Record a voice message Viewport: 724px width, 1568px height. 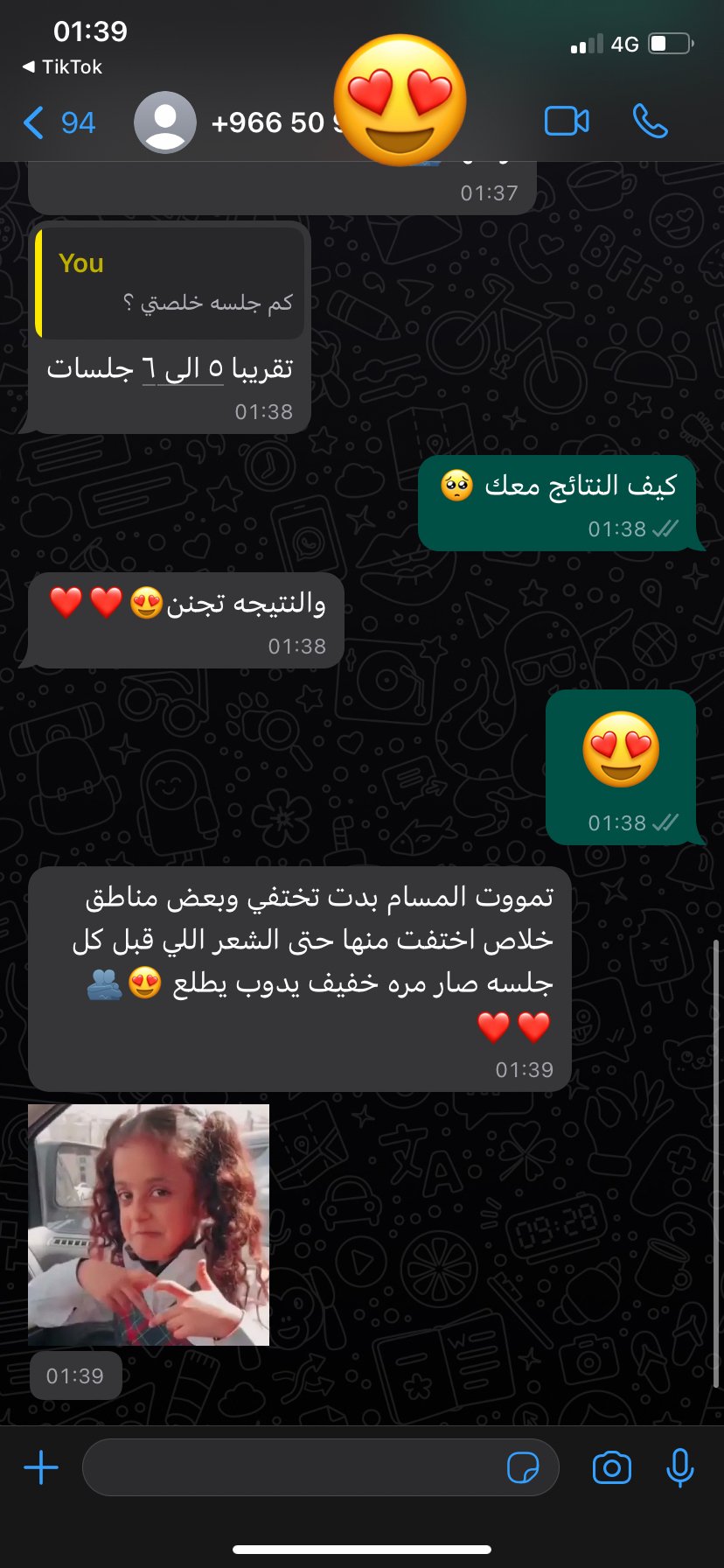[679, 1467]
